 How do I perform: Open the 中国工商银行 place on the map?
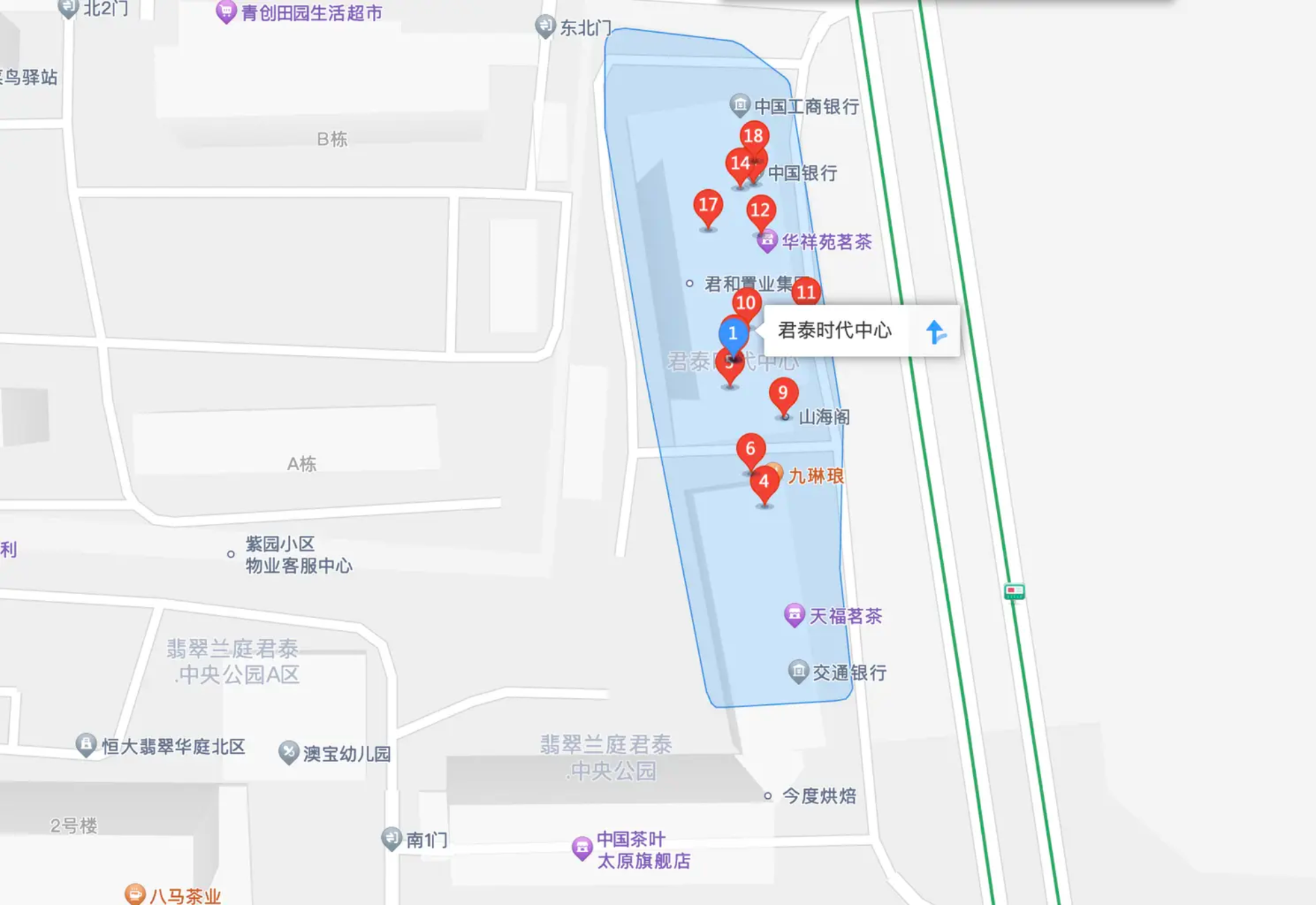pos(740,105)
